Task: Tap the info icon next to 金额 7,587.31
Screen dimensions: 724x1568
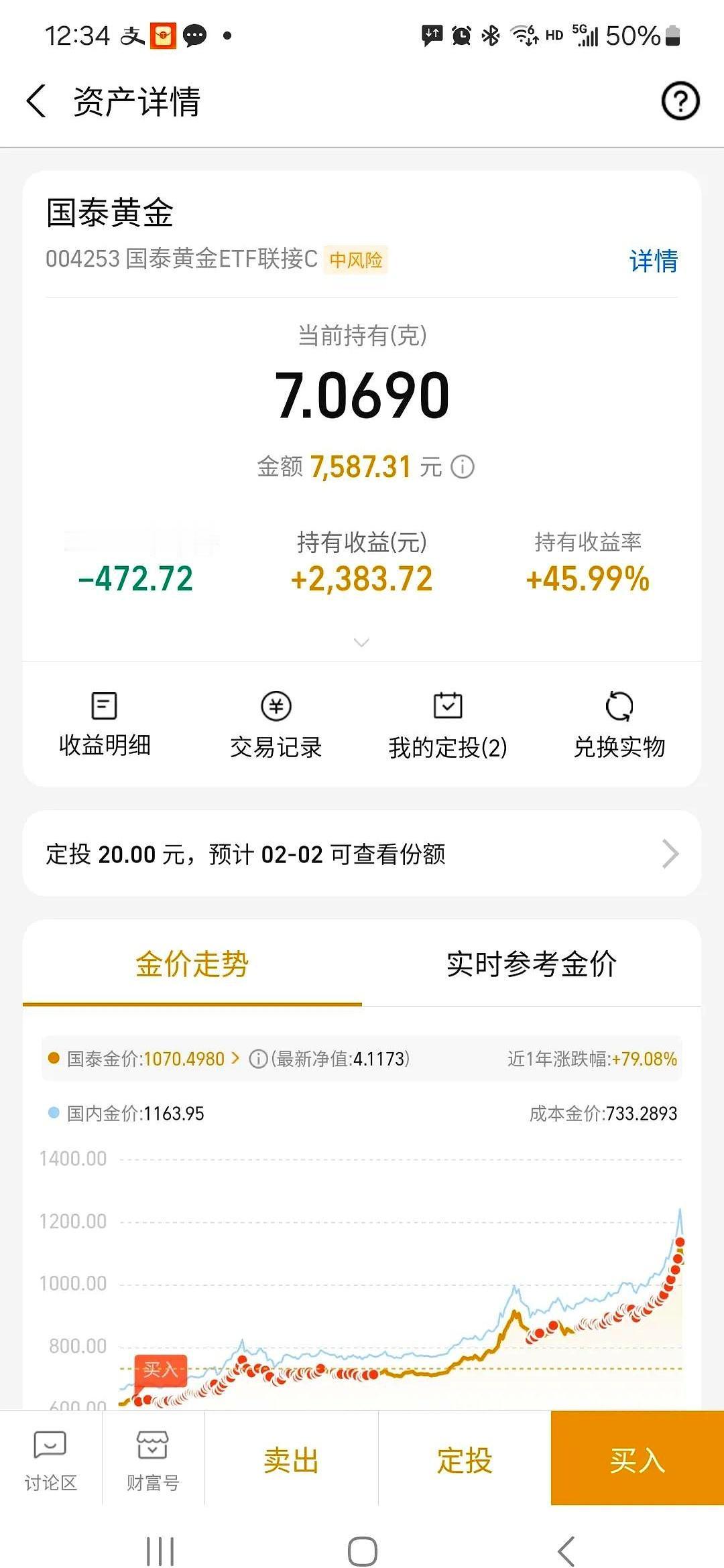Action: pos(462,468)
